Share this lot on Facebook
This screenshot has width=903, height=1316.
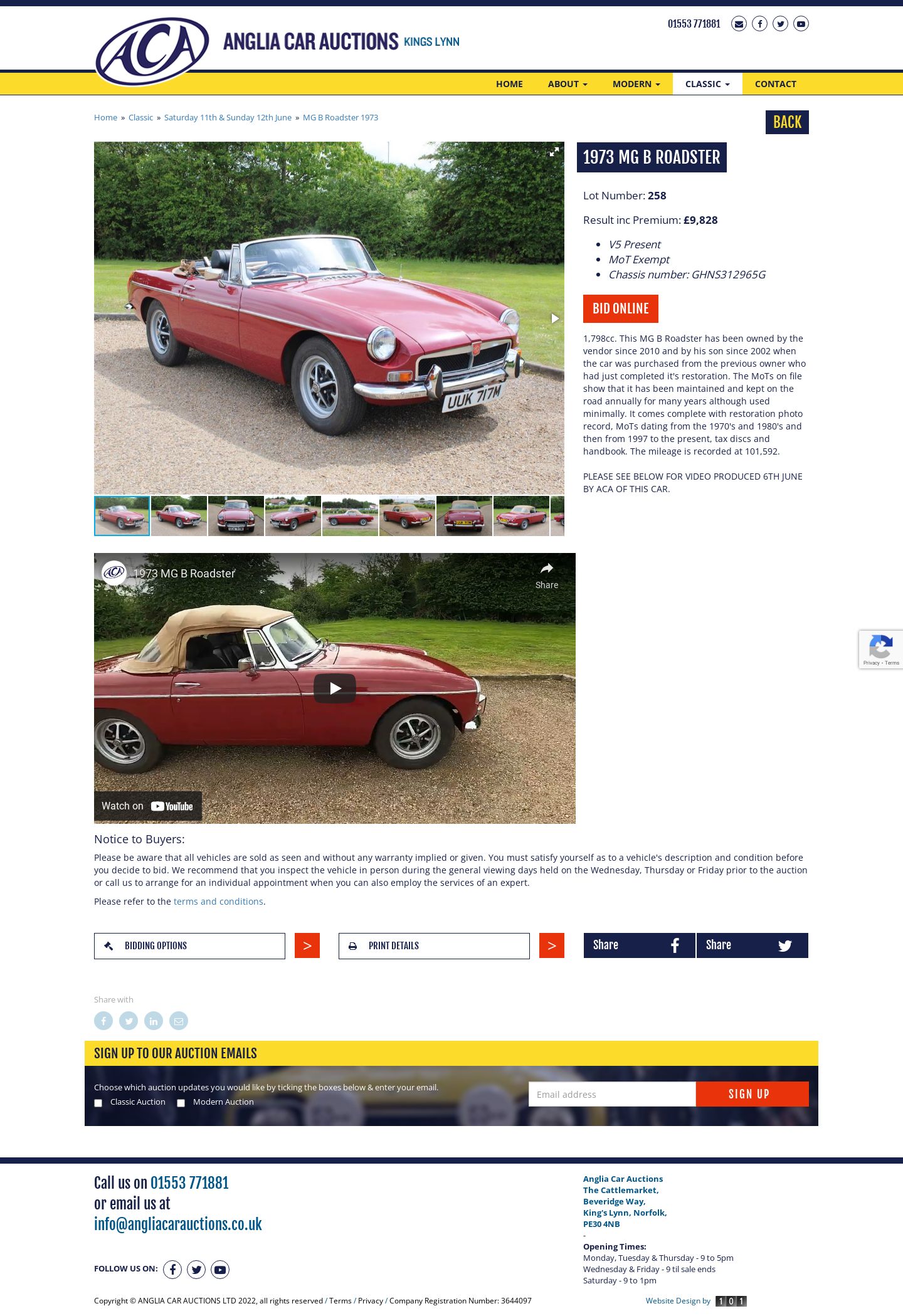pos(639,945)
